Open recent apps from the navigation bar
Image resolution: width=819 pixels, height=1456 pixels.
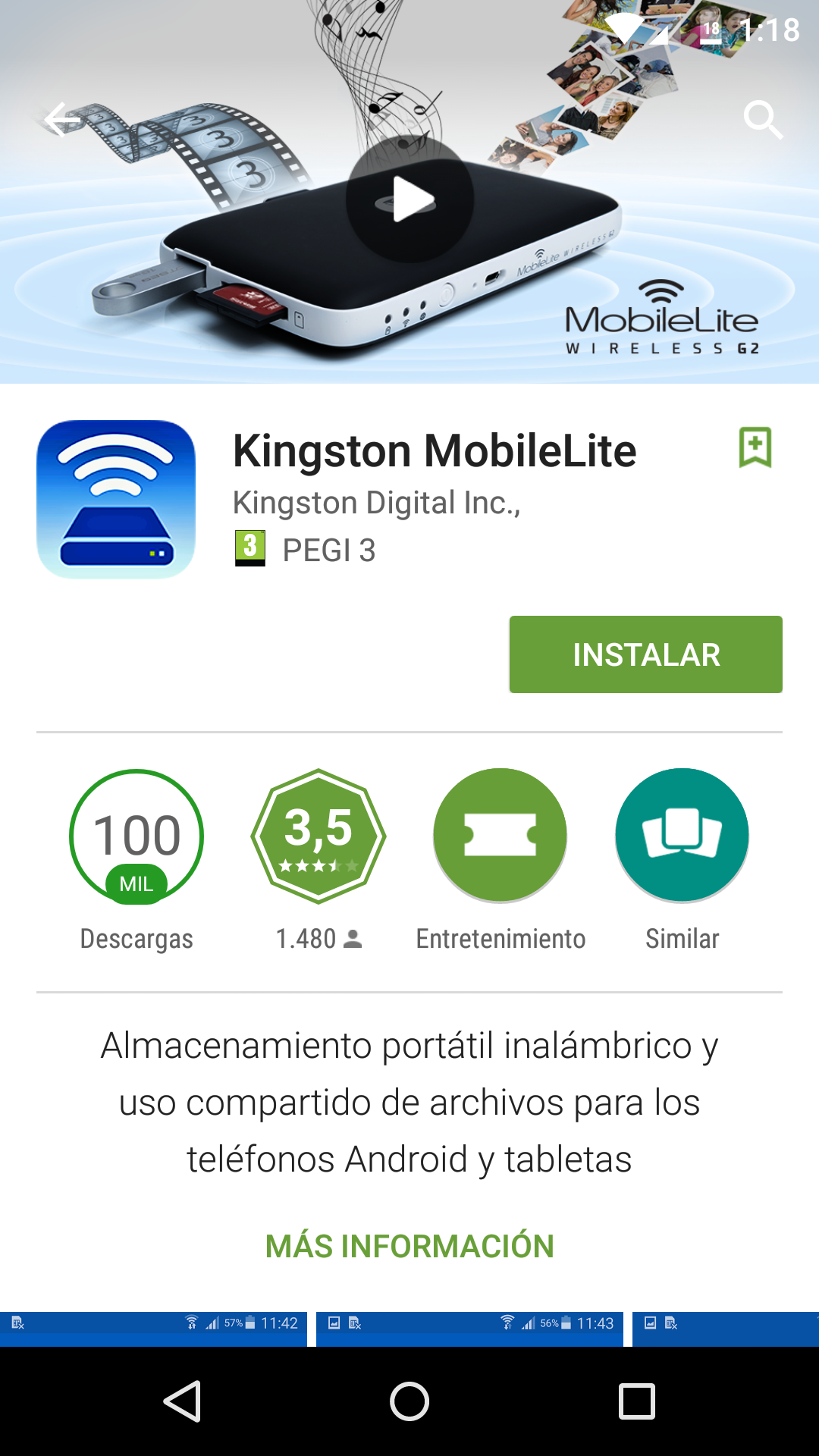636,1401
